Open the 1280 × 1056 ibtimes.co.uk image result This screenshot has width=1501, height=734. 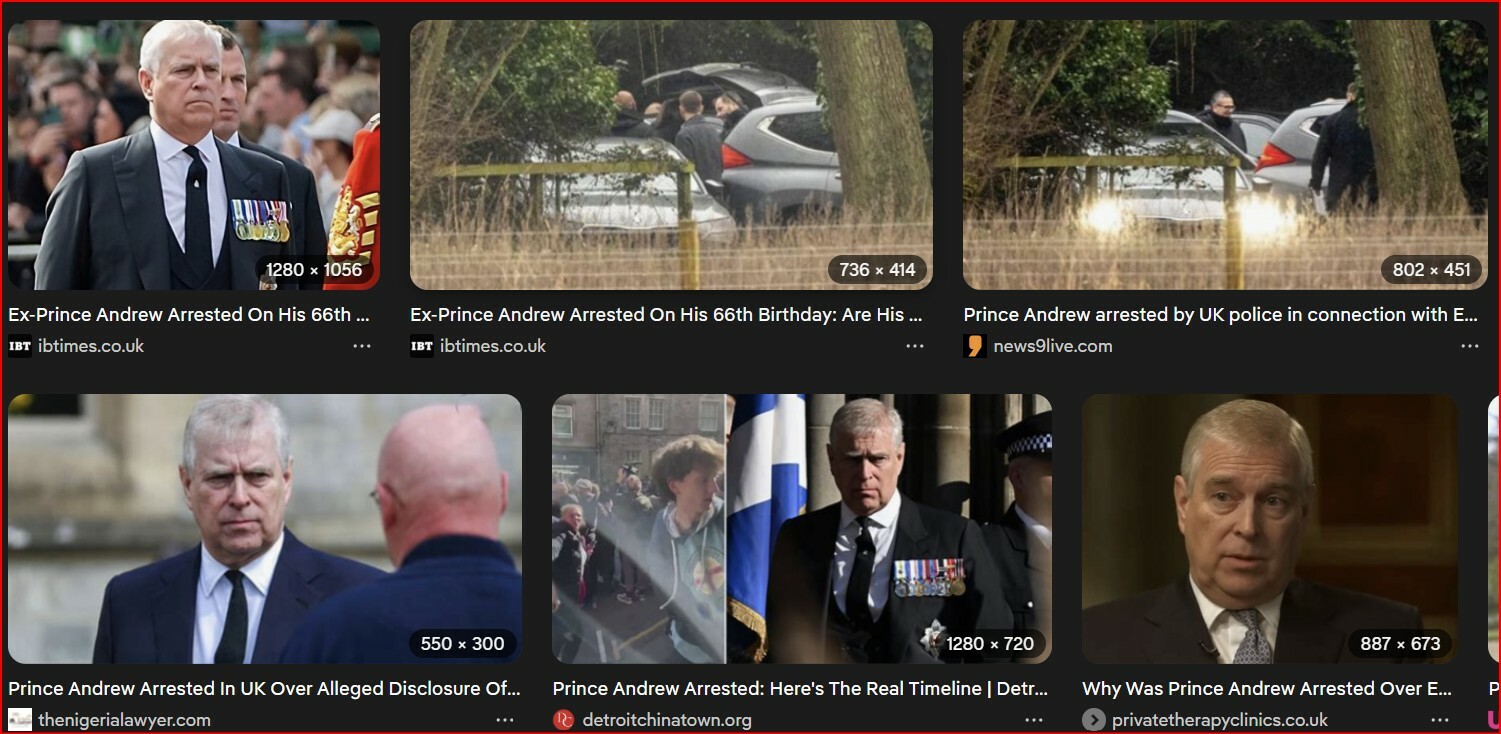pyautogui.click(x=193, y=155)
